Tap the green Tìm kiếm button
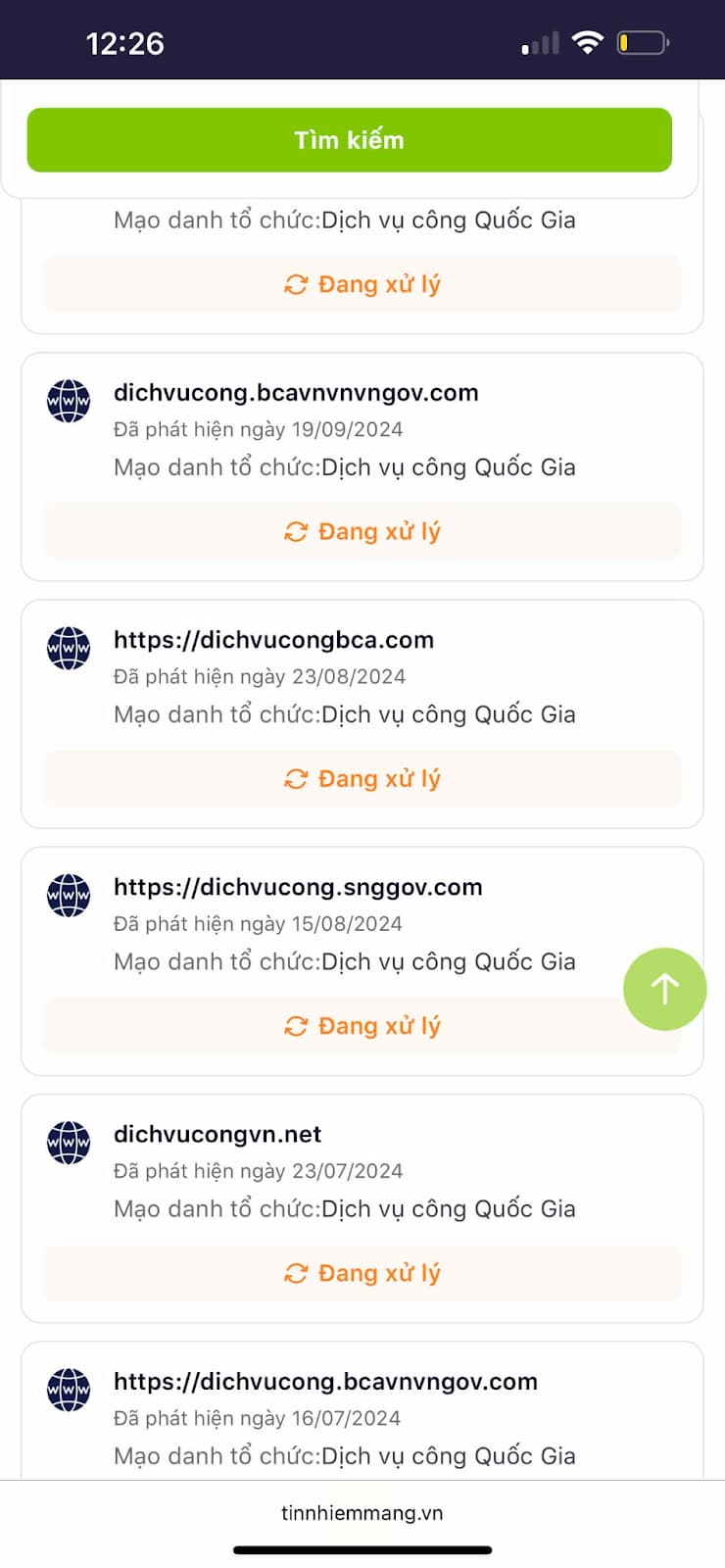725x1568 pixels. tap(349, 140)
